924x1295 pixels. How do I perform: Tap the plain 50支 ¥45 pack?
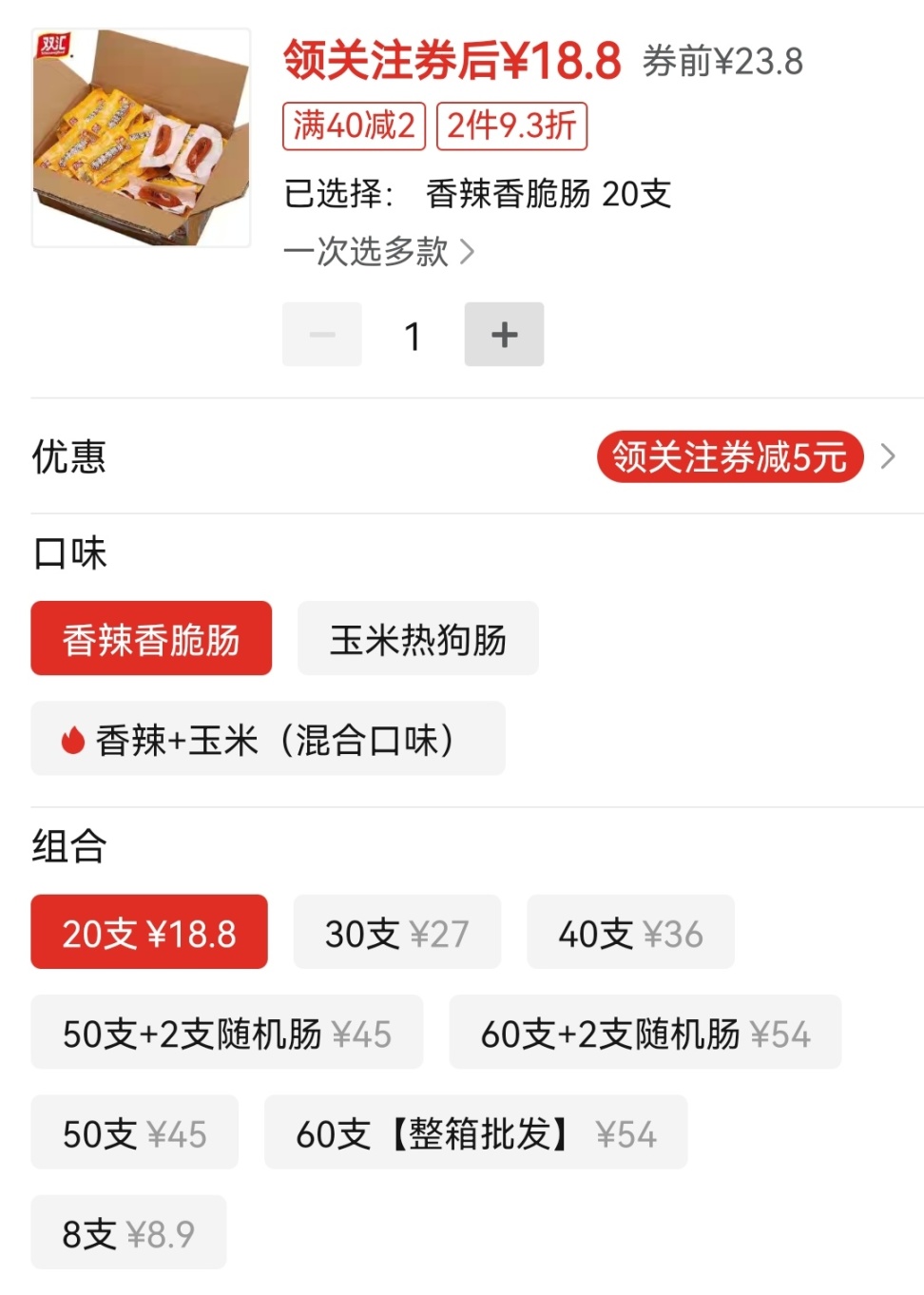tap(134, 1132)
